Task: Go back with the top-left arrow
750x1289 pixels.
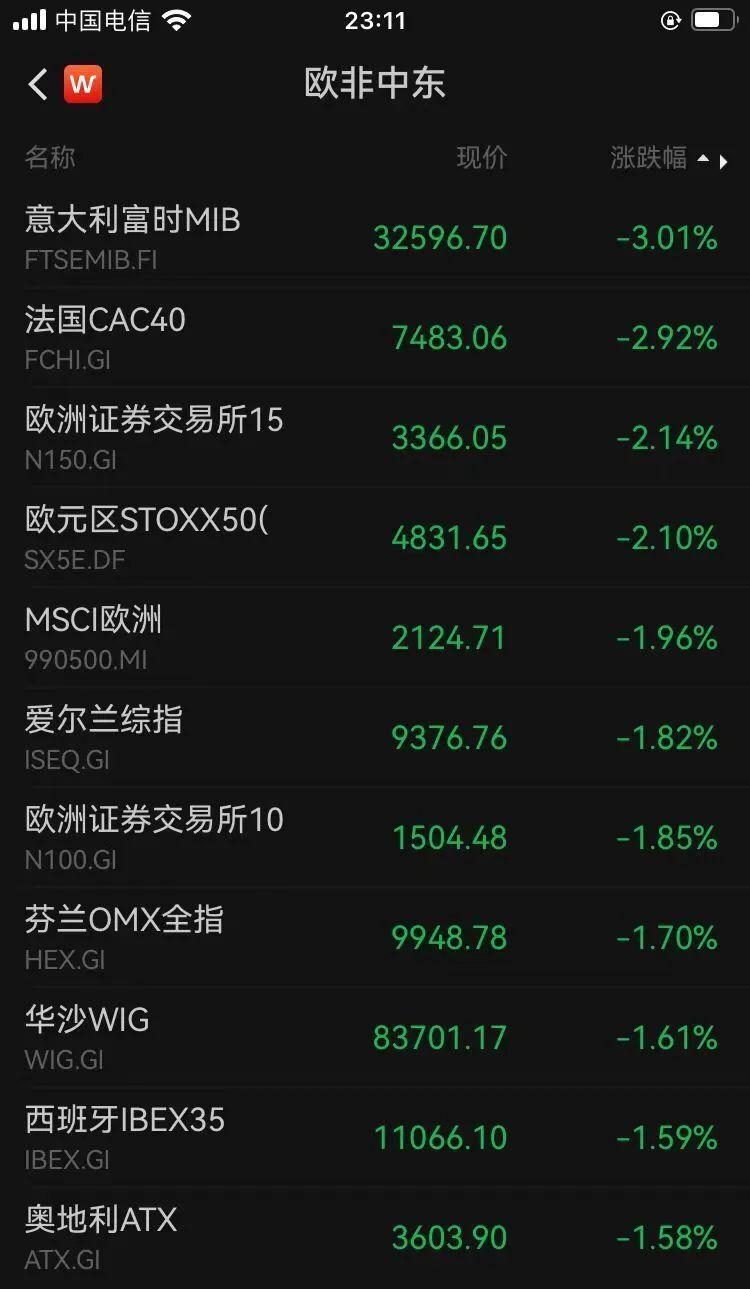Action: (x=38, y=84)
